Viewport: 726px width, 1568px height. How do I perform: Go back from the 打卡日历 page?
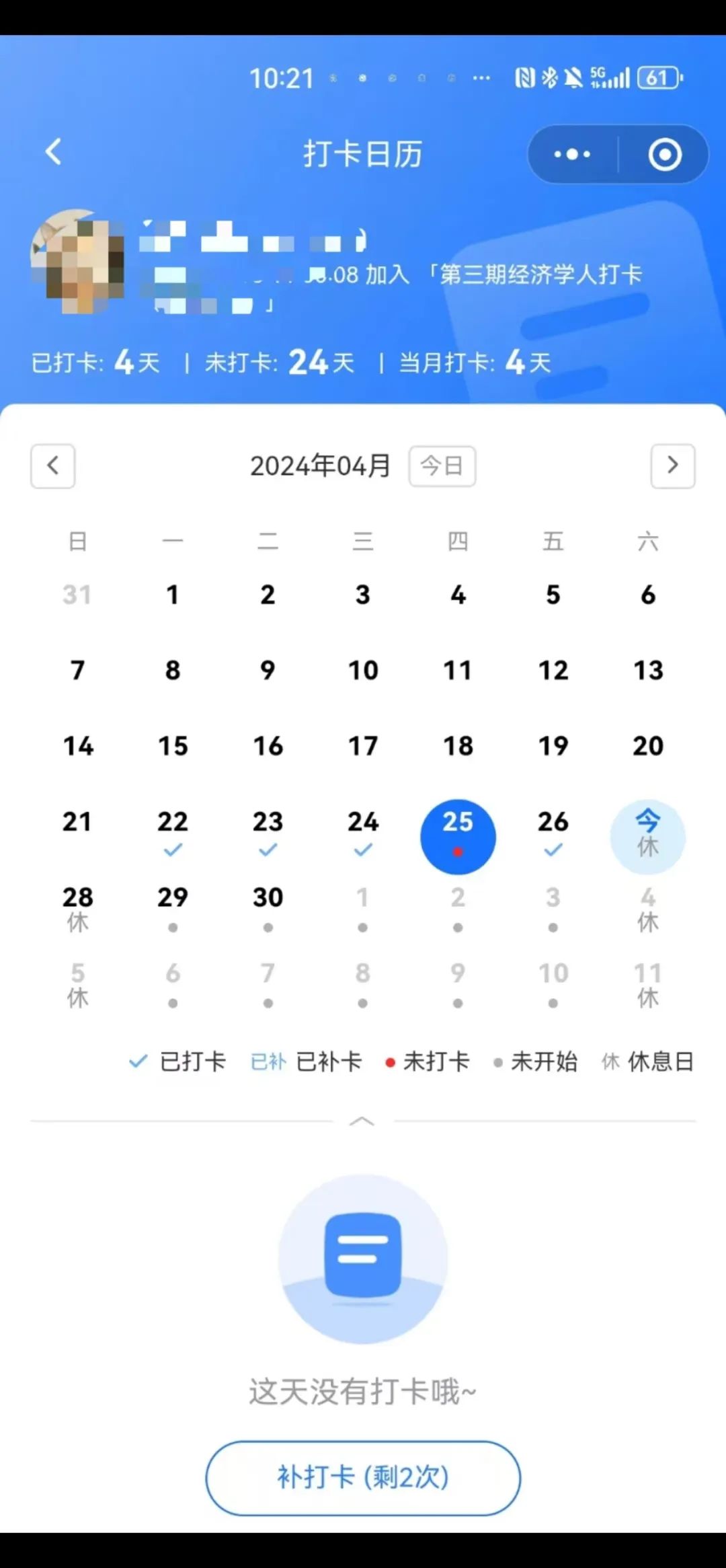[x=53, y=152]
